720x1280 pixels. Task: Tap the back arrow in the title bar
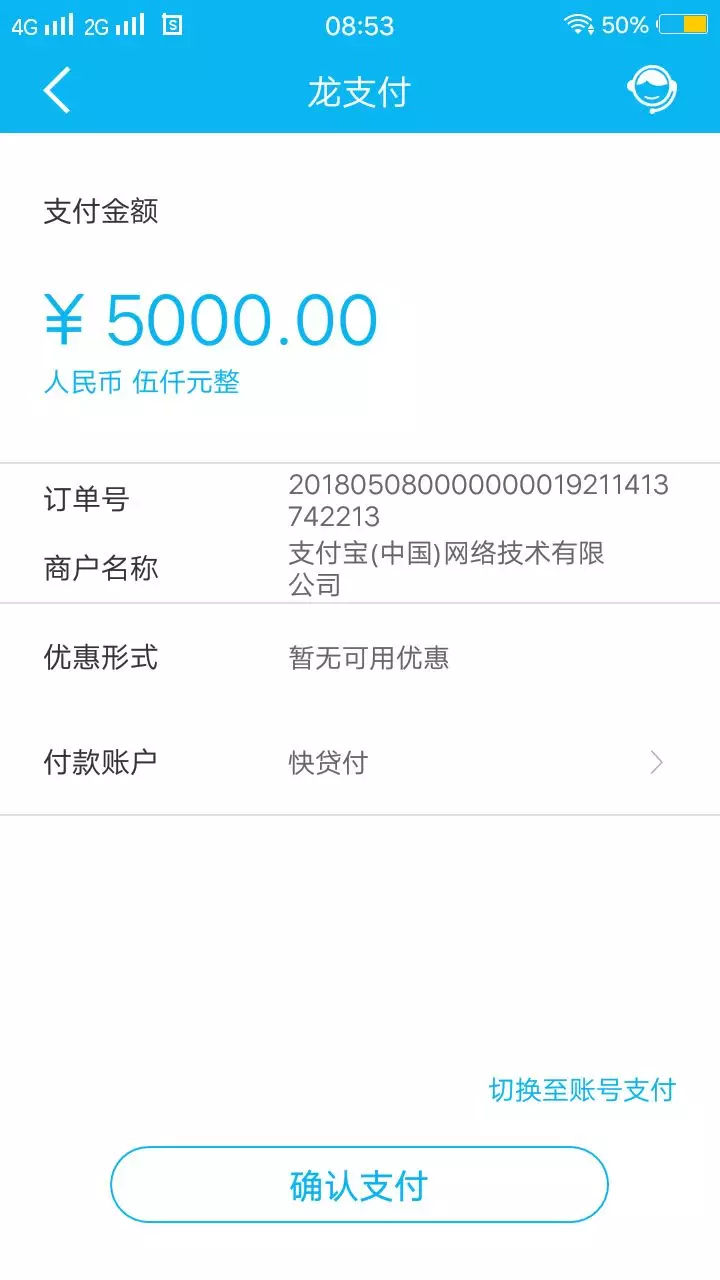(56, 91)
